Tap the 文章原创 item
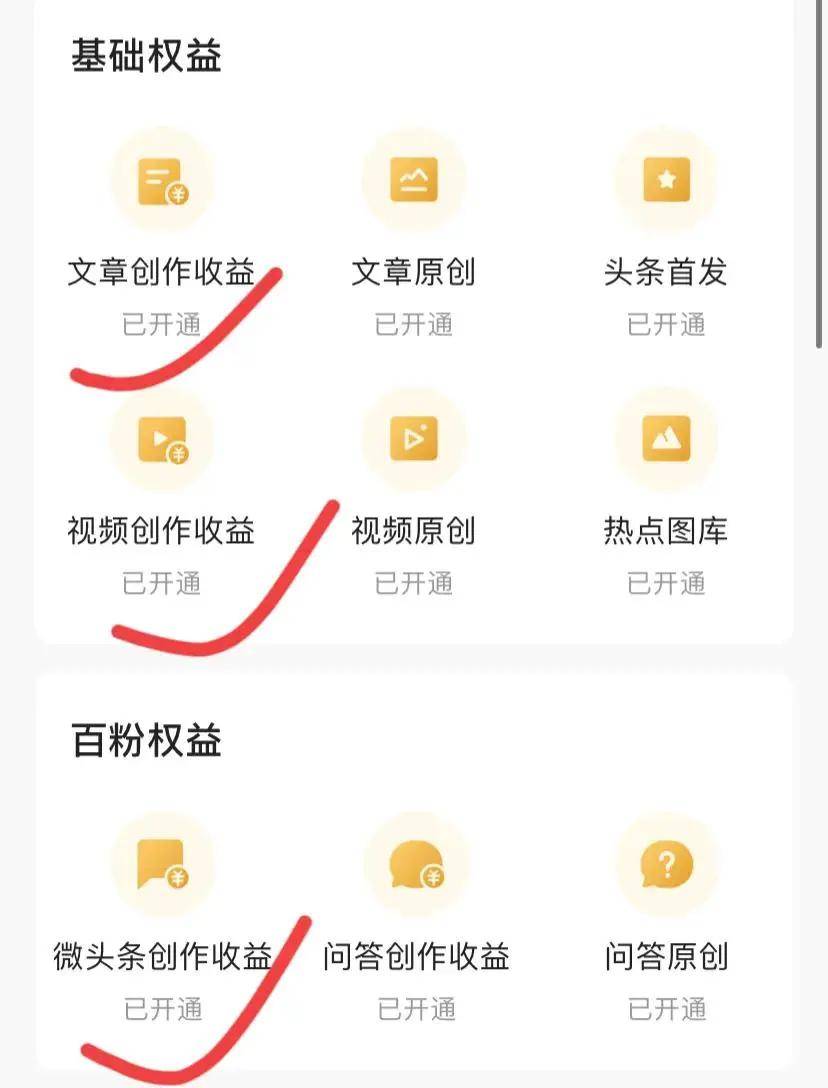 pyautogui.click(x=413, y=182)
